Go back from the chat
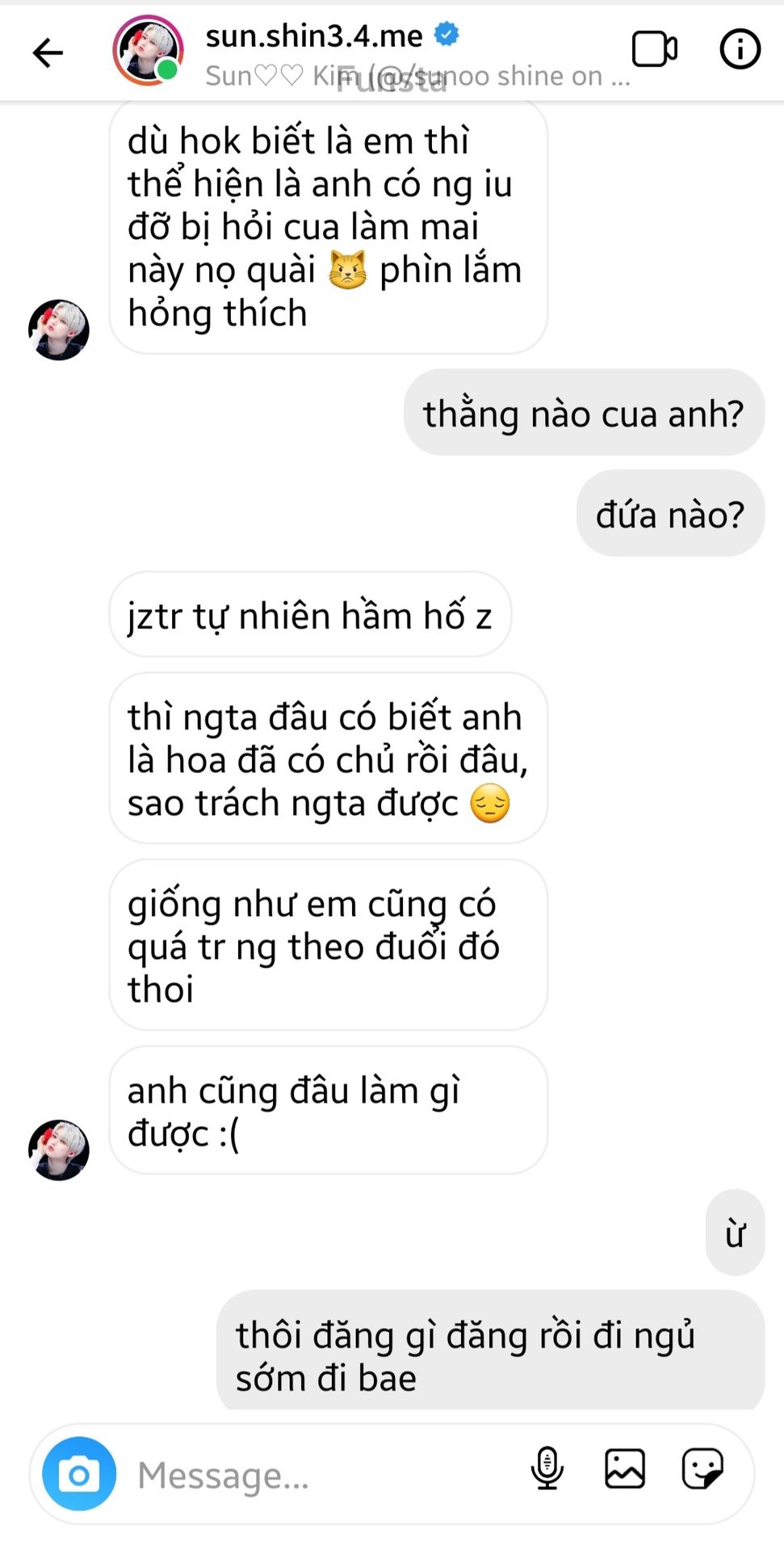This screenshot has height=1551, width=784. tap(48, 53)
